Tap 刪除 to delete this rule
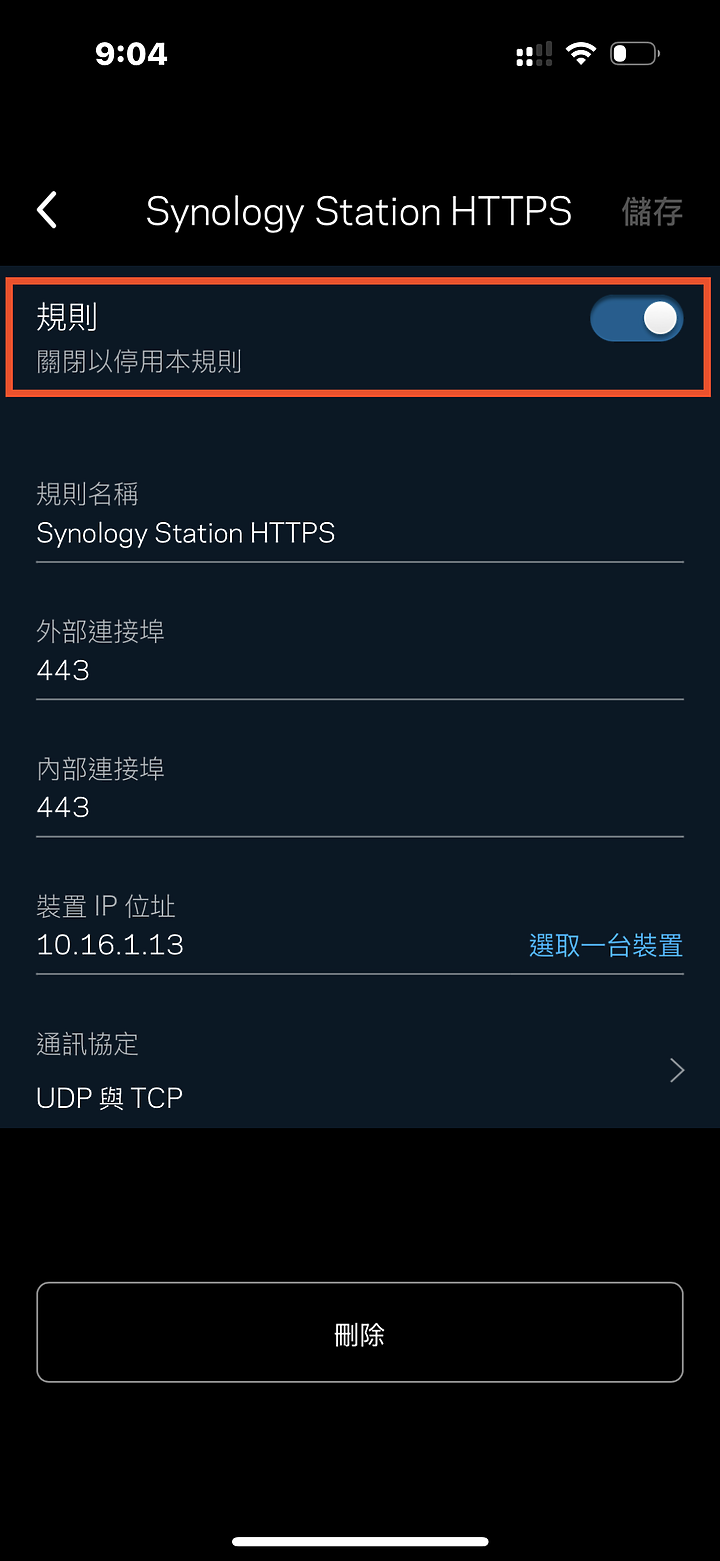Viewport: 720px width, 1561px height. (x=360, y=1333)
